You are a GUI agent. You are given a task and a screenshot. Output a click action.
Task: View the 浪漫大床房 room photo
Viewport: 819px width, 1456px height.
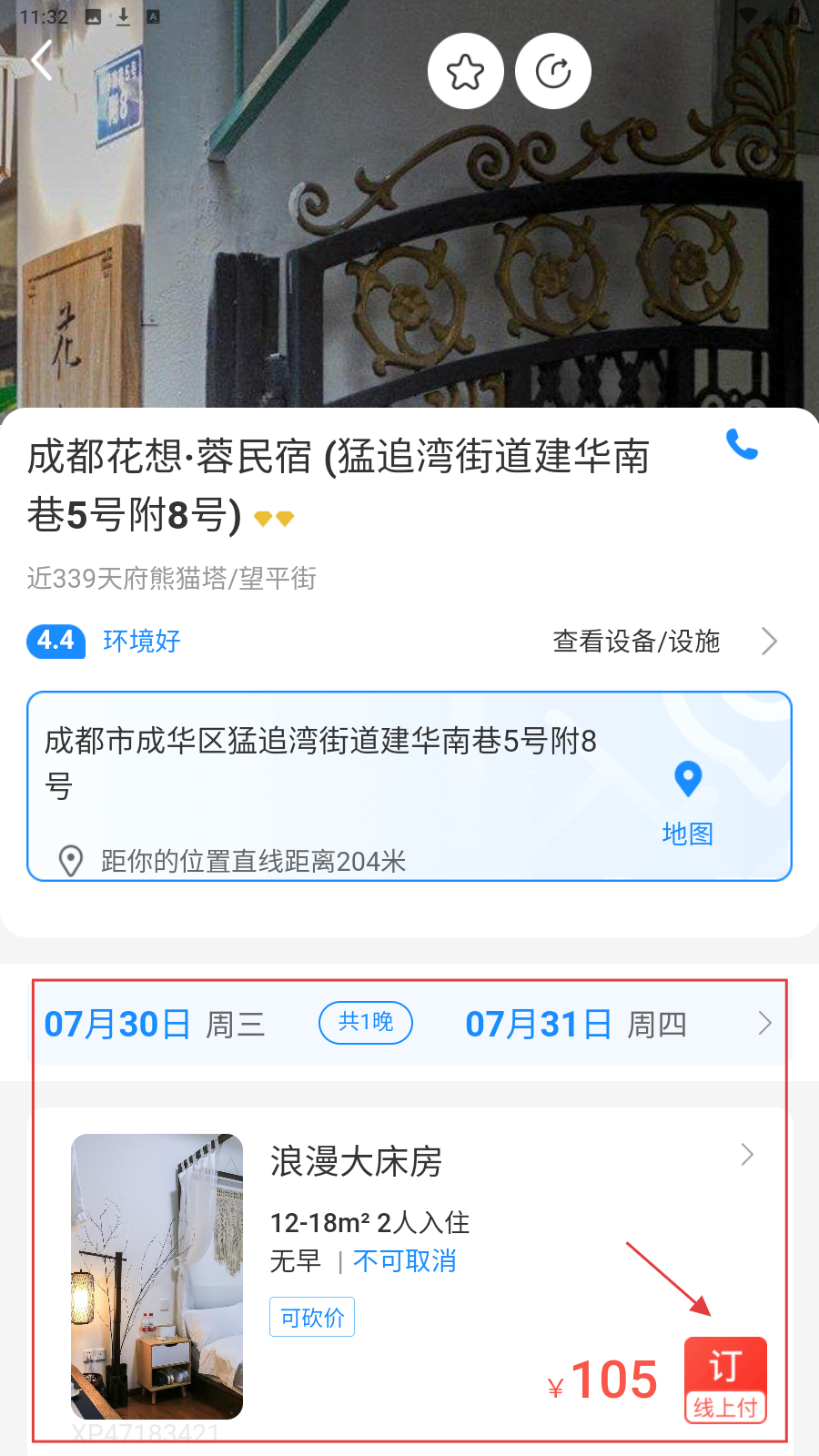tap(157, 1276)
